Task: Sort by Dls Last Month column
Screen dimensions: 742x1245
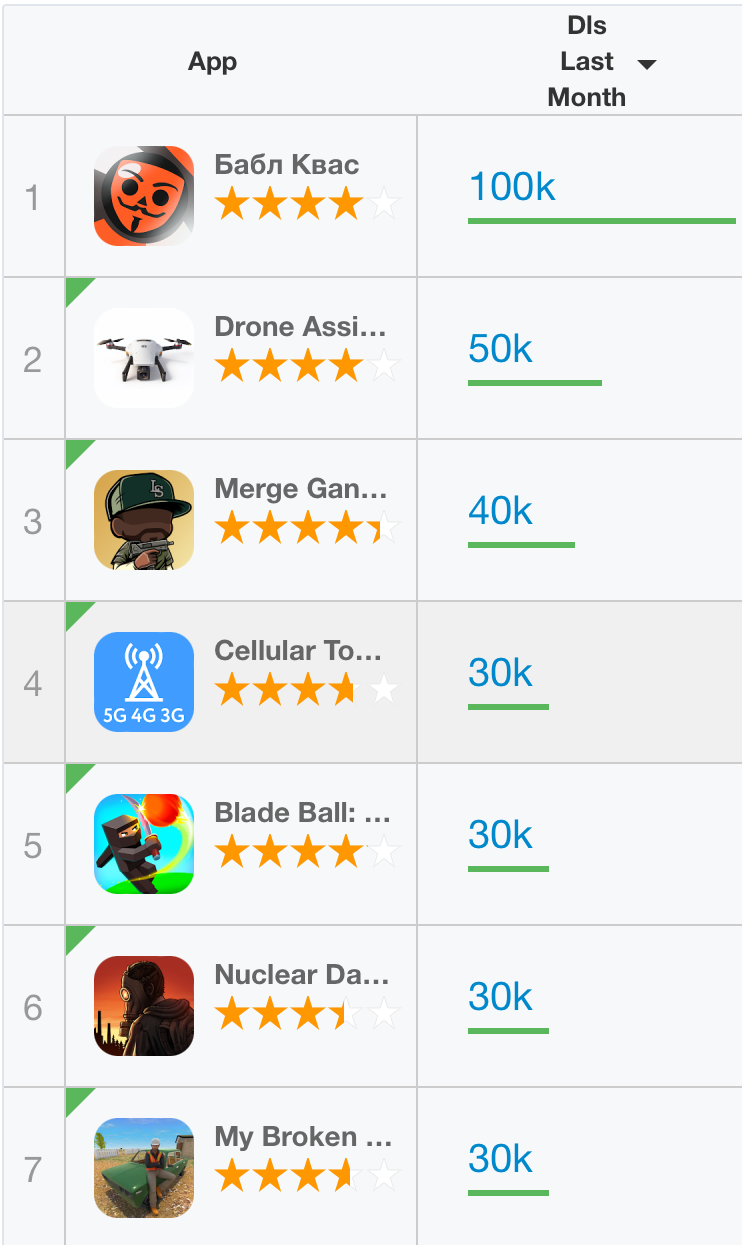Action: pos(588,62)
